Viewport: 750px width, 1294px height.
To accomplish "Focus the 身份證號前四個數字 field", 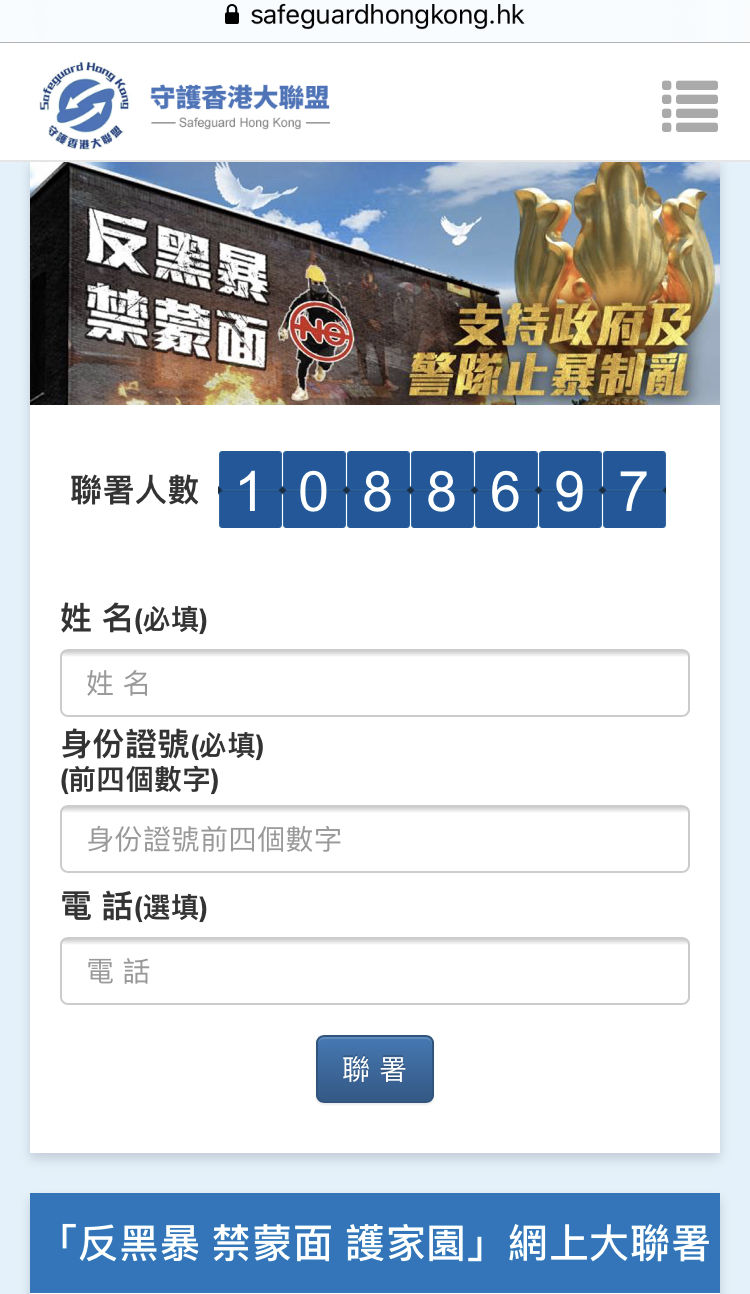I will pyautogui.click(x=375, y=839).
